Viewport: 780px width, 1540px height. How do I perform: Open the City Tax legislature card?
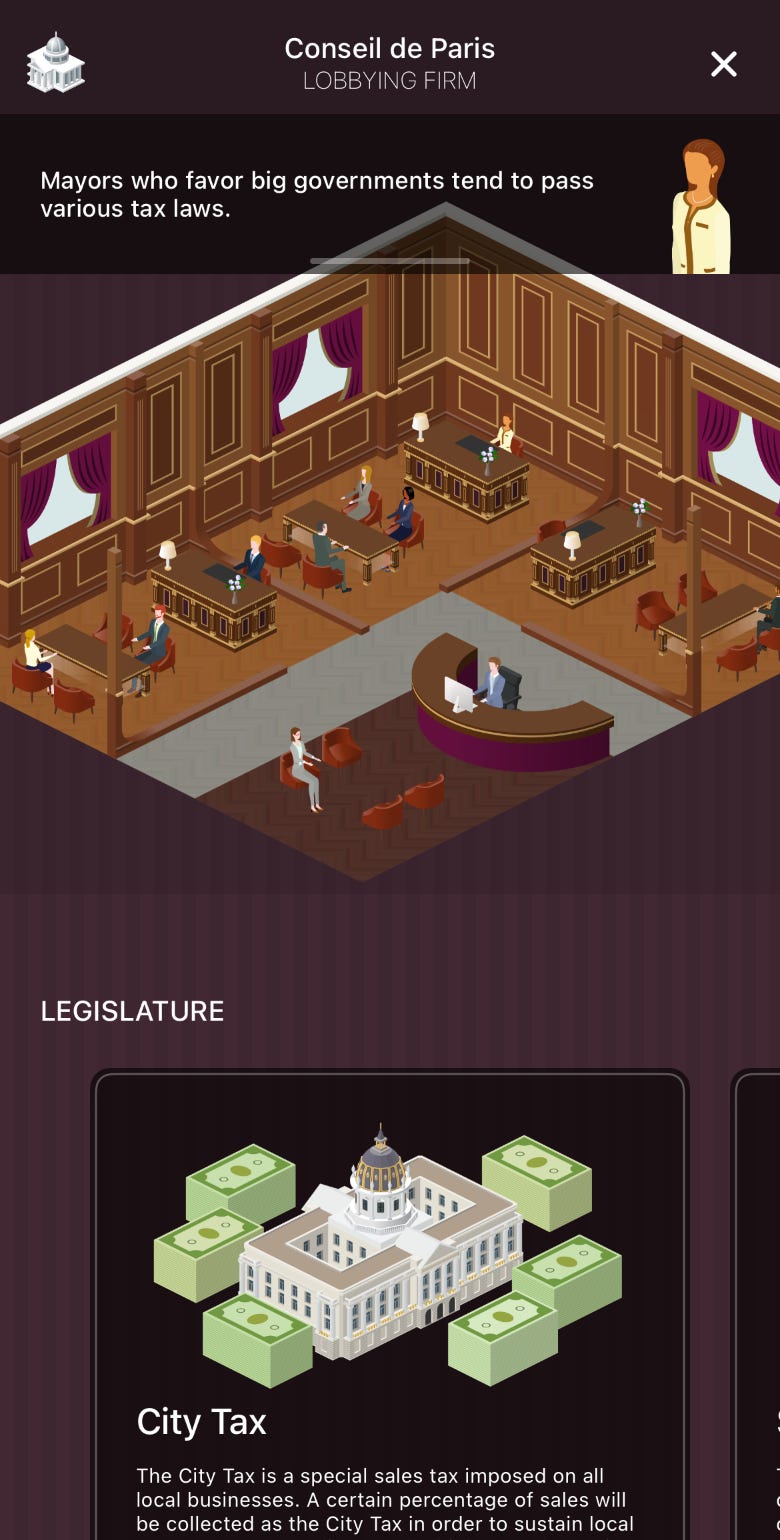[390, 1300]
